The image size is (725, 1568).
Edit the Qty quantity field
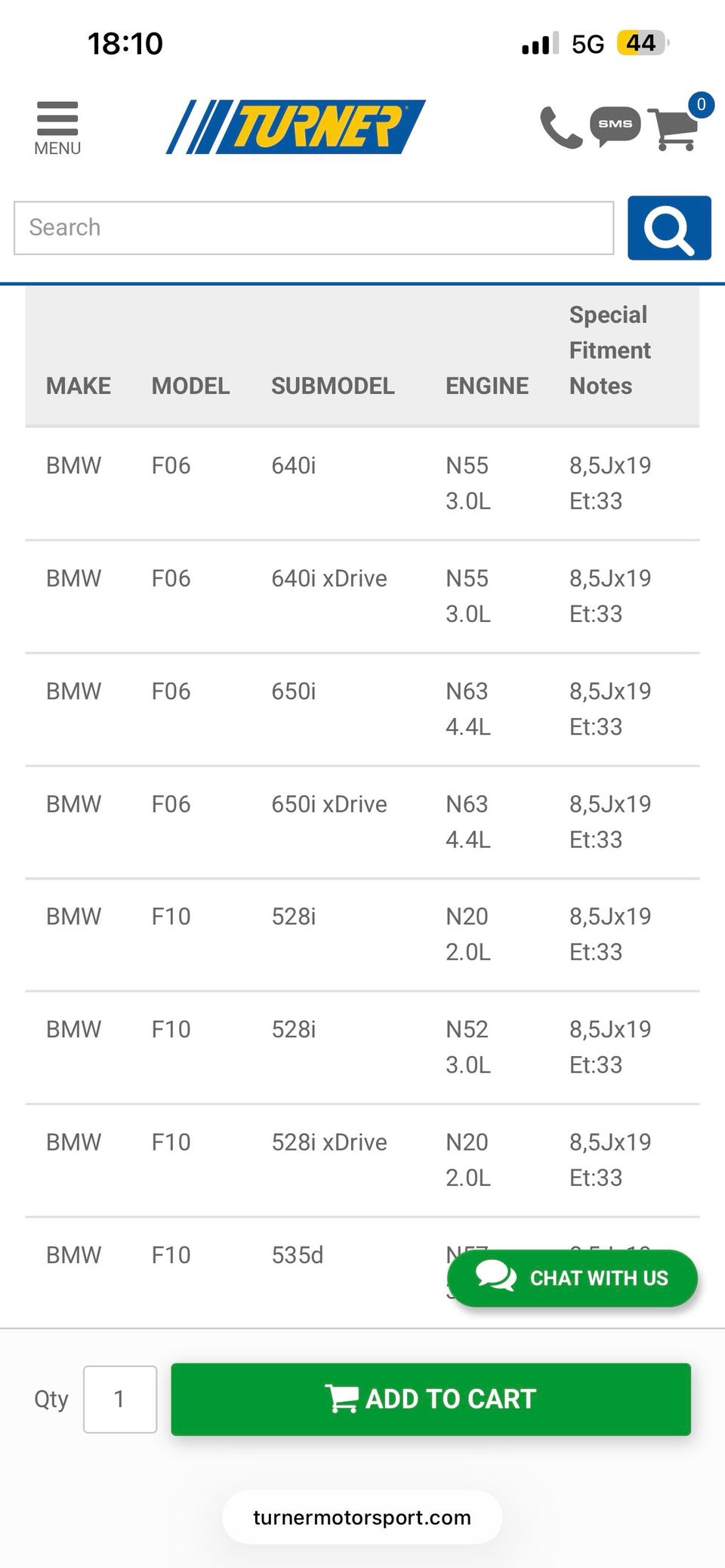(x=120, y=1399)
